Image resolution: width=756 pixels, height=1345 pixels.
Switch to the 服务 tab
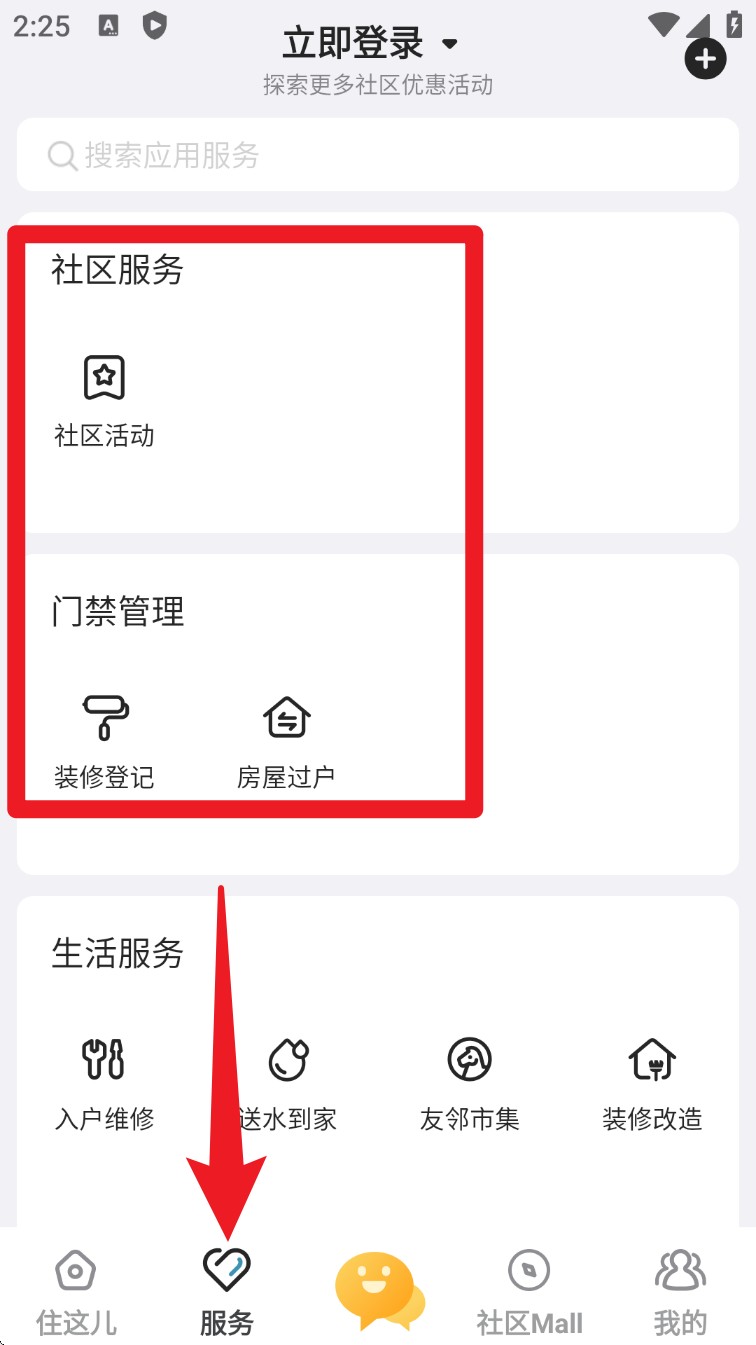[x=227, y=1292]
